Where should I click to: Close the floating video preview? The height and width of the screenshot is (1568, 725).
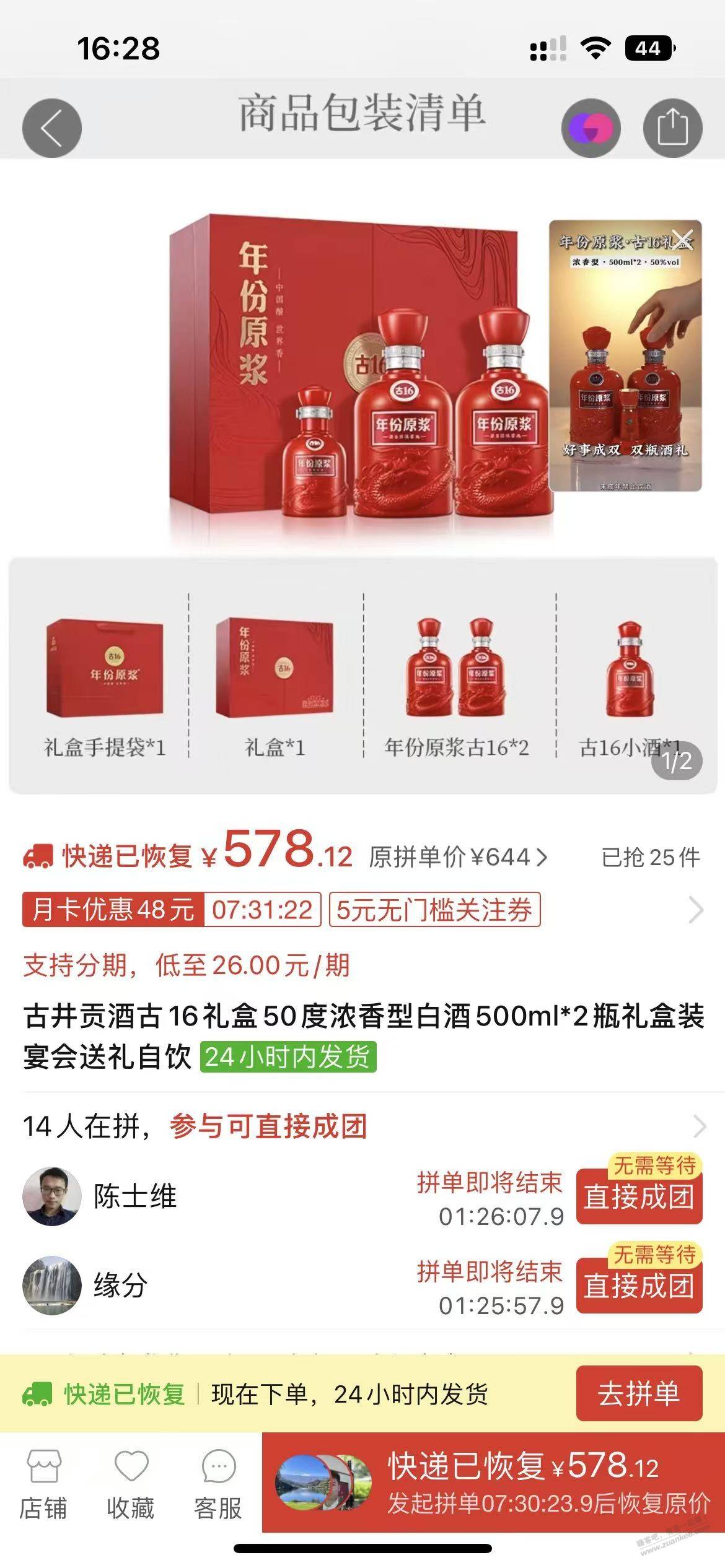(x=683, y=238)
